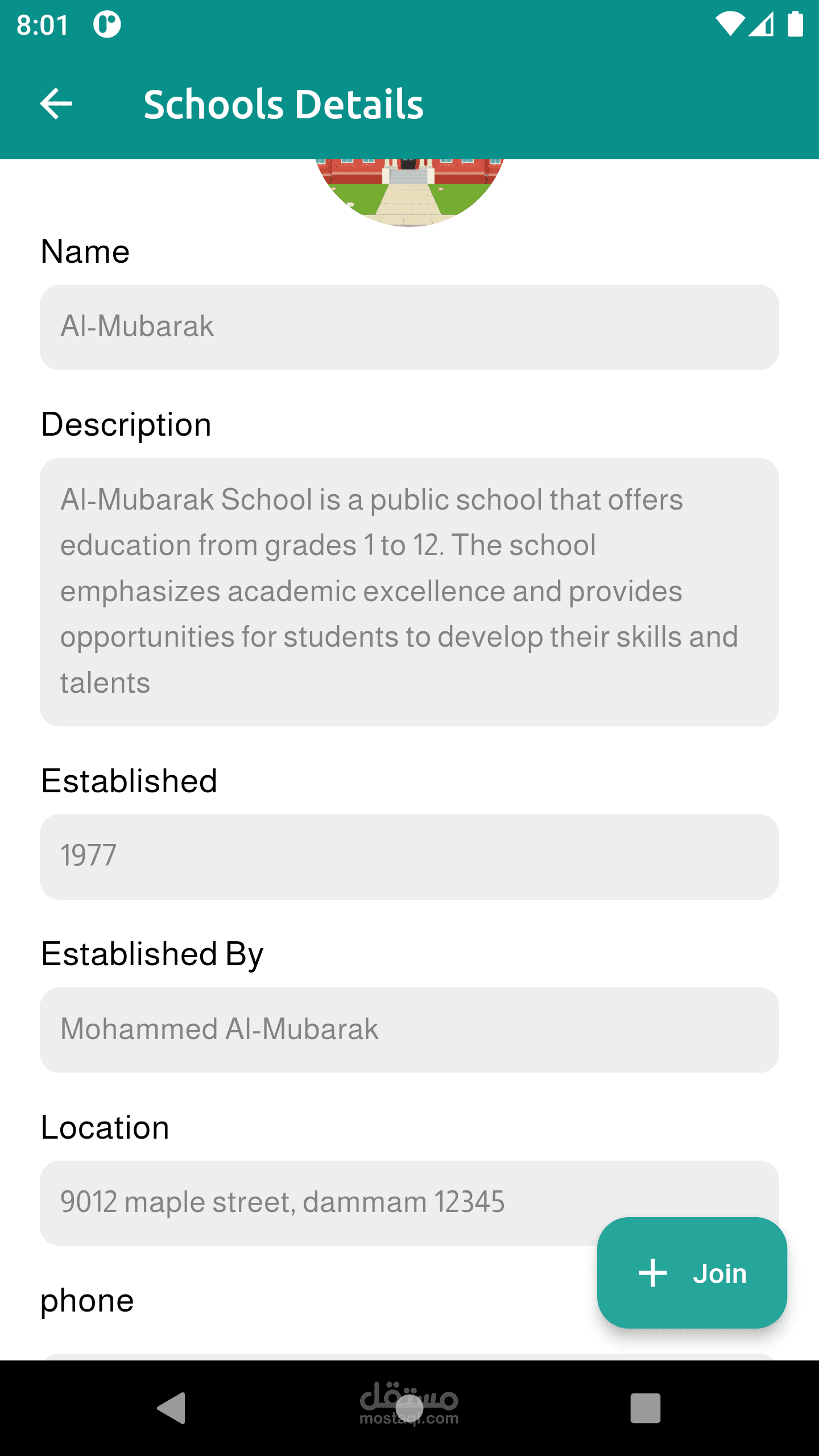Tap the Established field showing 1977
Screen dimensions: 819x1456
tap(409, 857)
